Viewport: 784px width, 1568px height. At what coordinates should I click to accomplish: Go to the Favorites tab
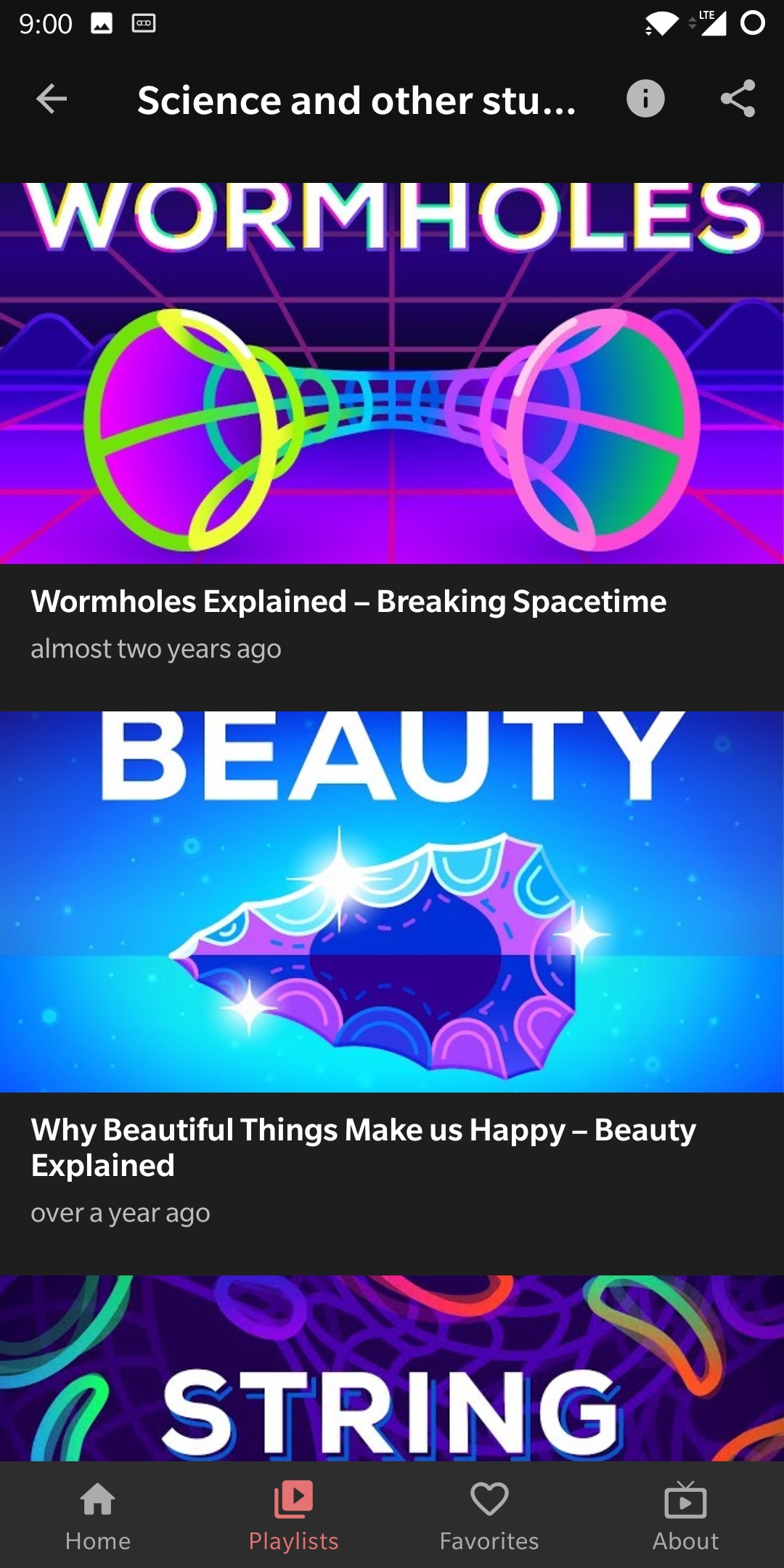[489, 1516]
